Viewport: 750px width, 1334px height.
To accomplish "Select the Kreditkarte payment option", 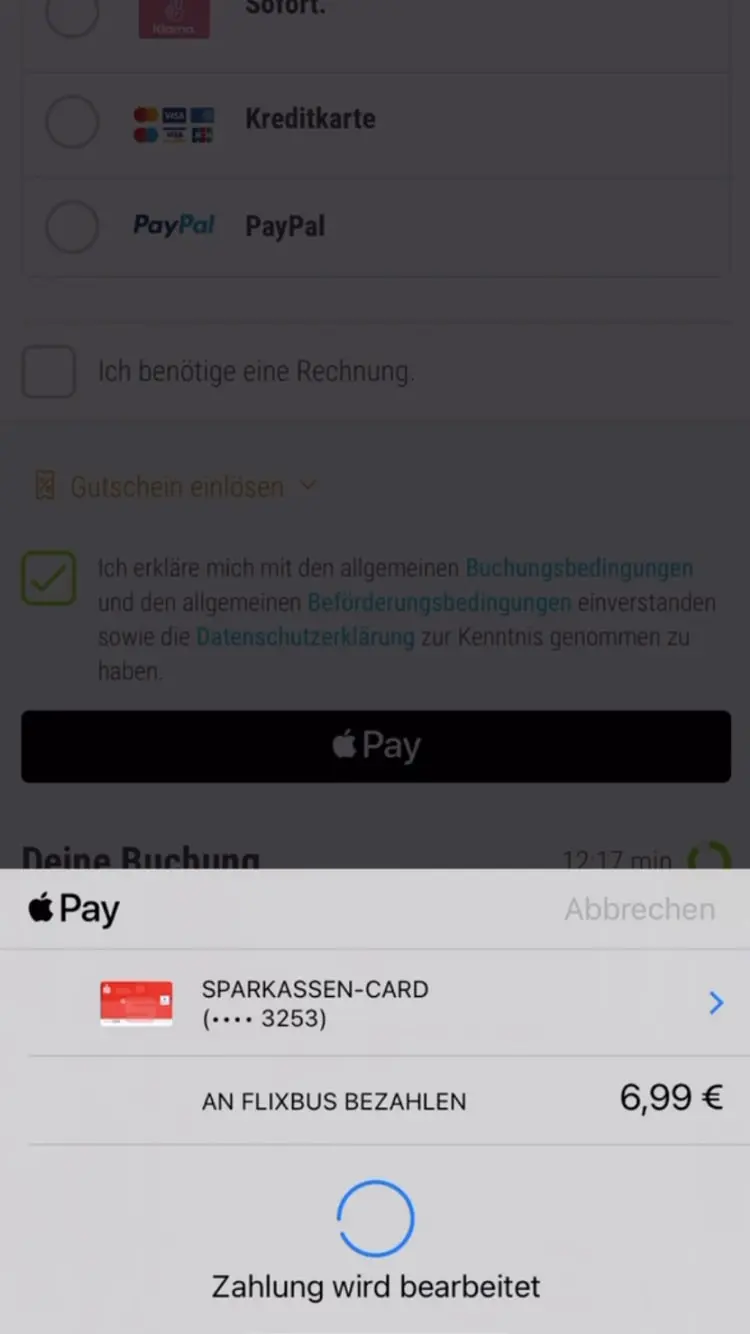I will [x=72, y=122].
